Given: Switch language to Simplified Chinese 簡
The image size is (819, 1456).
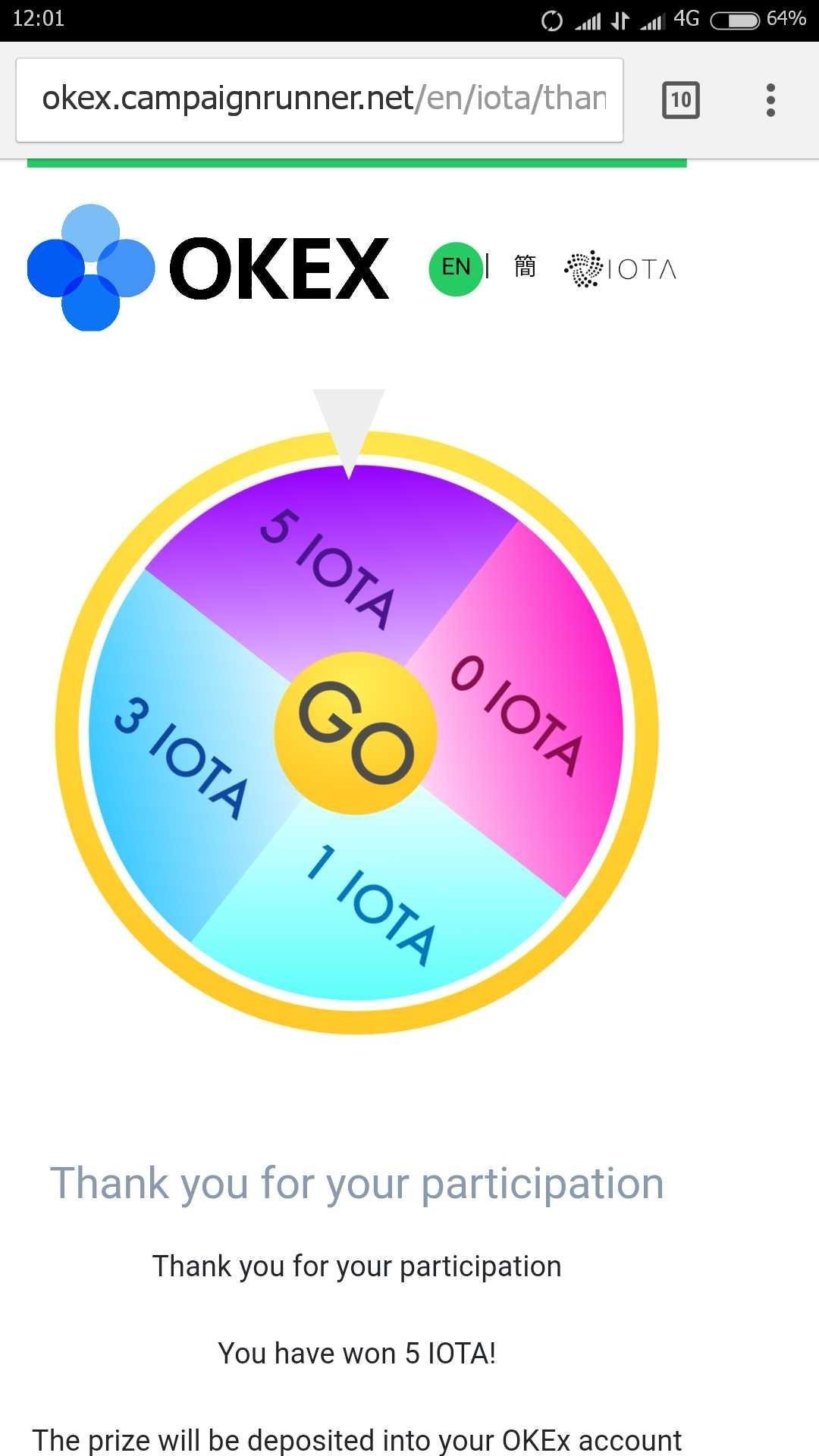Looking at the screenshot, I should (x=525, y=267).
